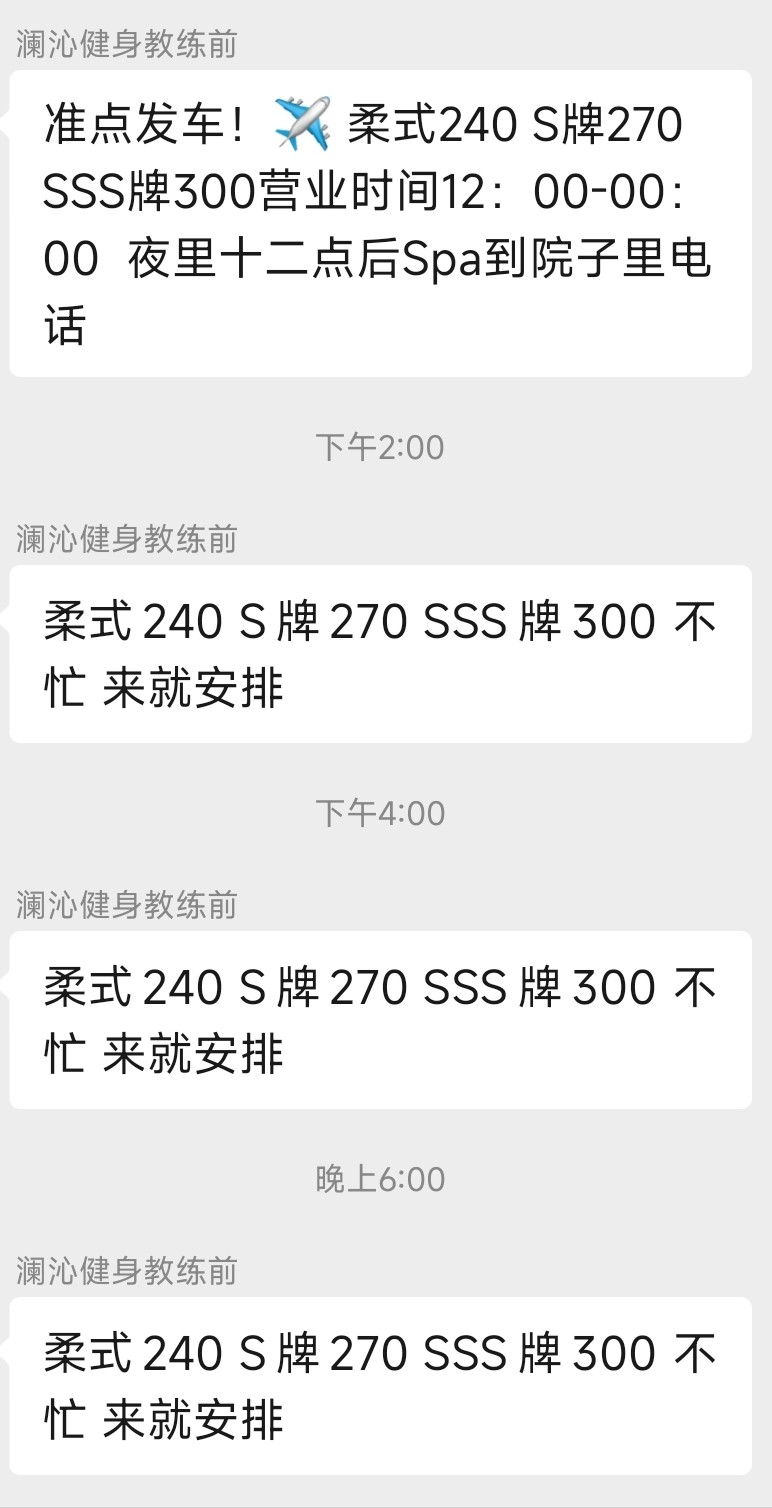
Task: Select the 下午2:00 timestamp
Action: click(x=385, y=447)
